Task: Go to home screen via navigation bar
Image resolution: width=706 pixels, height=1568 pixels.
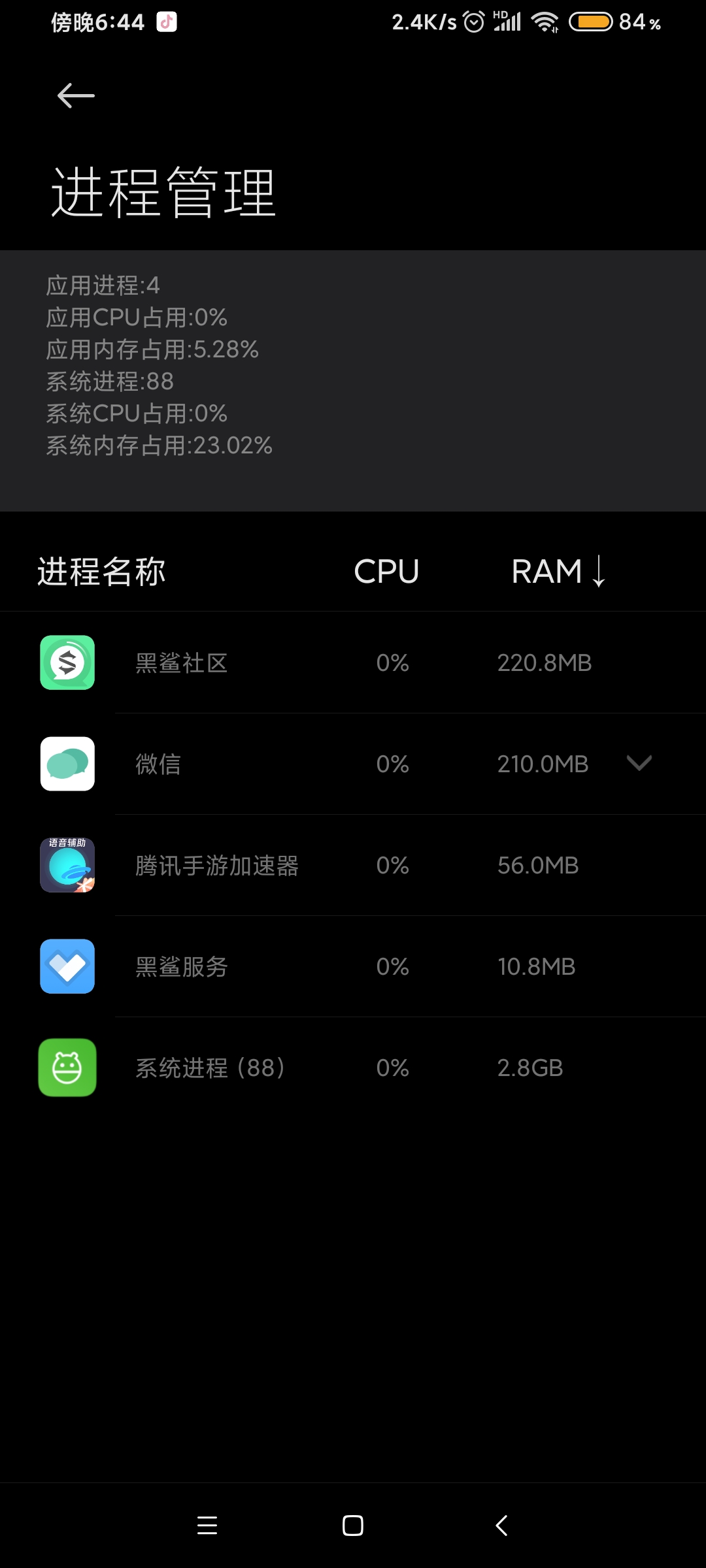Action: pyautogui.click(x=353, y=1526)
